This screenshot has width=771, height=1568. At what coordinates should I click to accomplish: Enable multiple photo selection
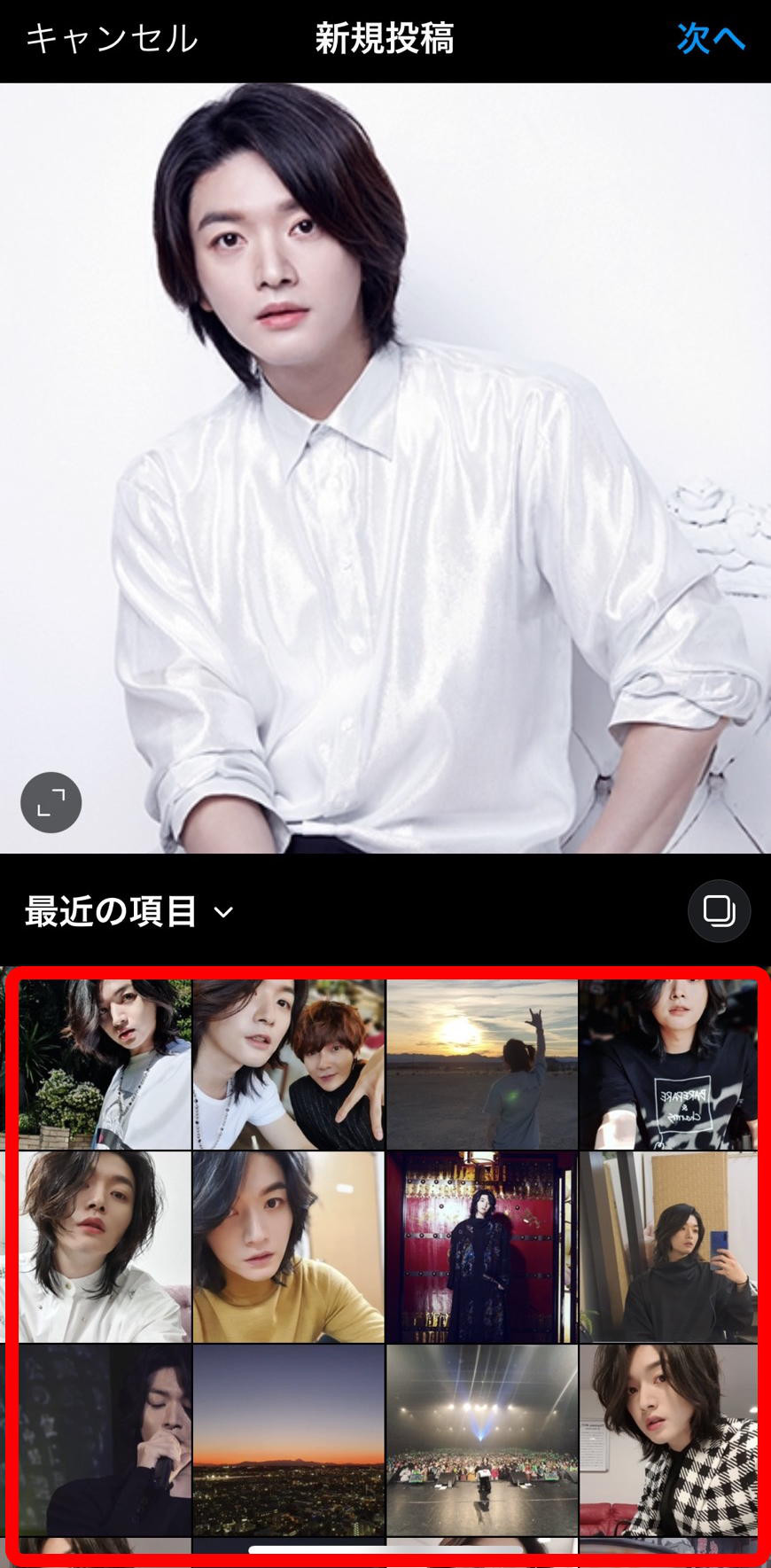click(x=719, y=910)
